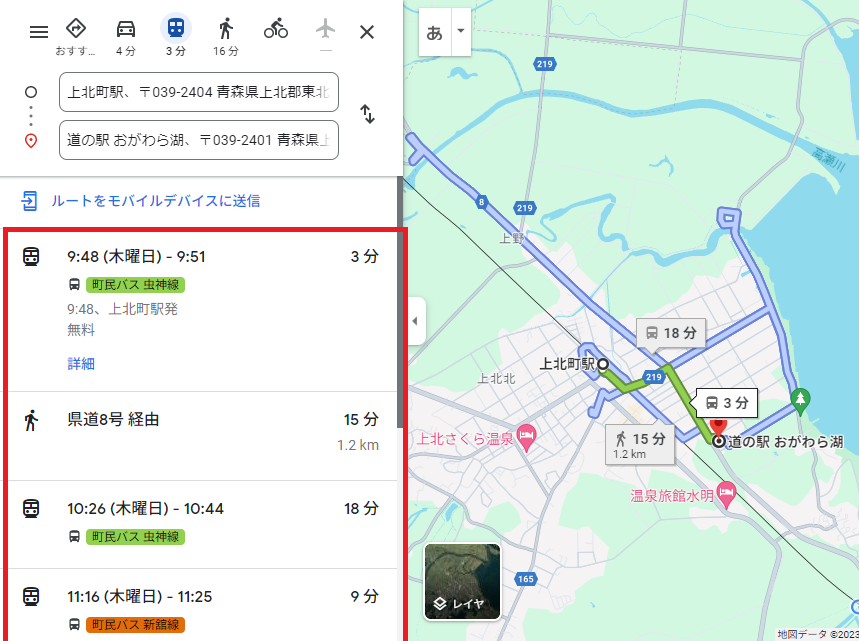Image resolution: width=859 pixels, height=641 pixels.
Task: Edit the destination 道の駅 おがわら湖 field
Action: pyautogui.click(x=198, y=140)
